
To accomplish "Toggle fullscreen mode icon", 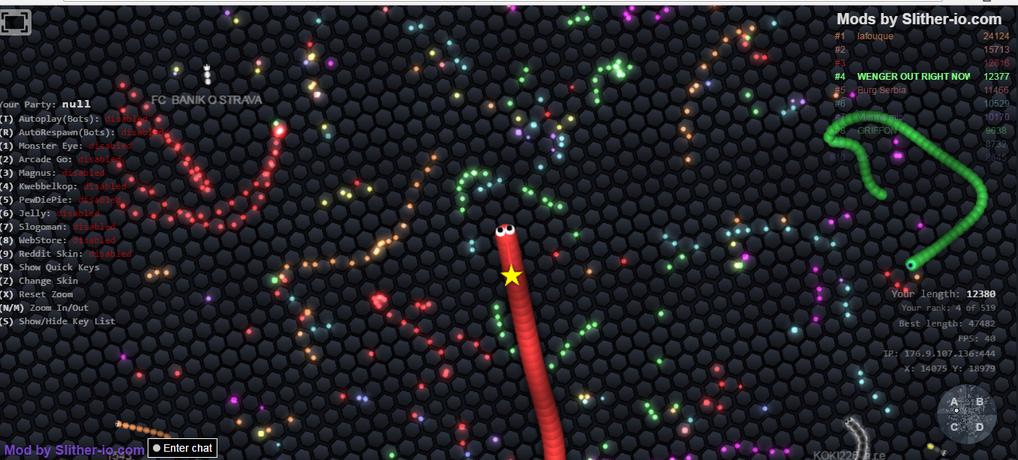I will tap(17, 23).
